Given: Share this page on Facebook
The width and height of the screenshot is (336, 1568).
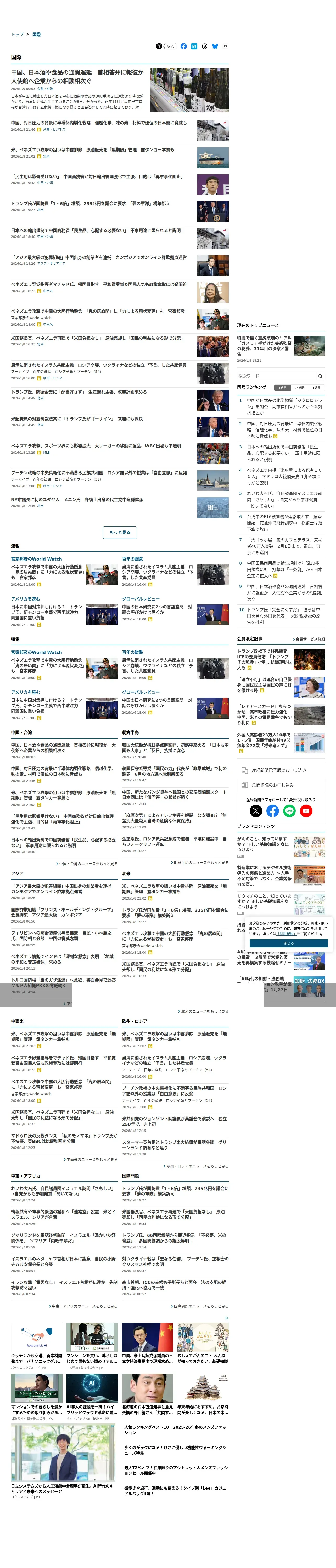Looking at the screenshot, I should pos(183,46).
